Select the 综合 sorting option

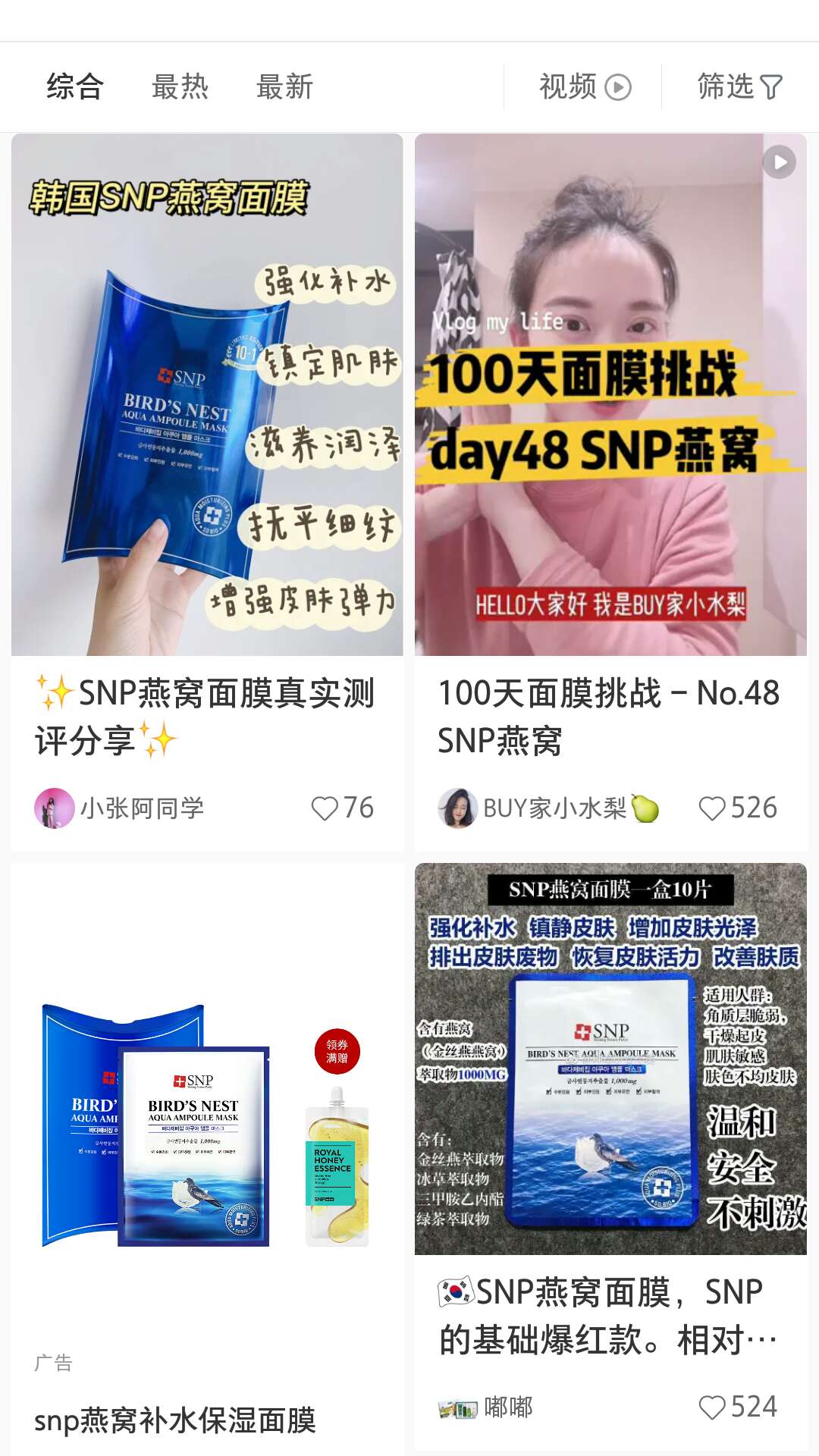click(75, 86)
